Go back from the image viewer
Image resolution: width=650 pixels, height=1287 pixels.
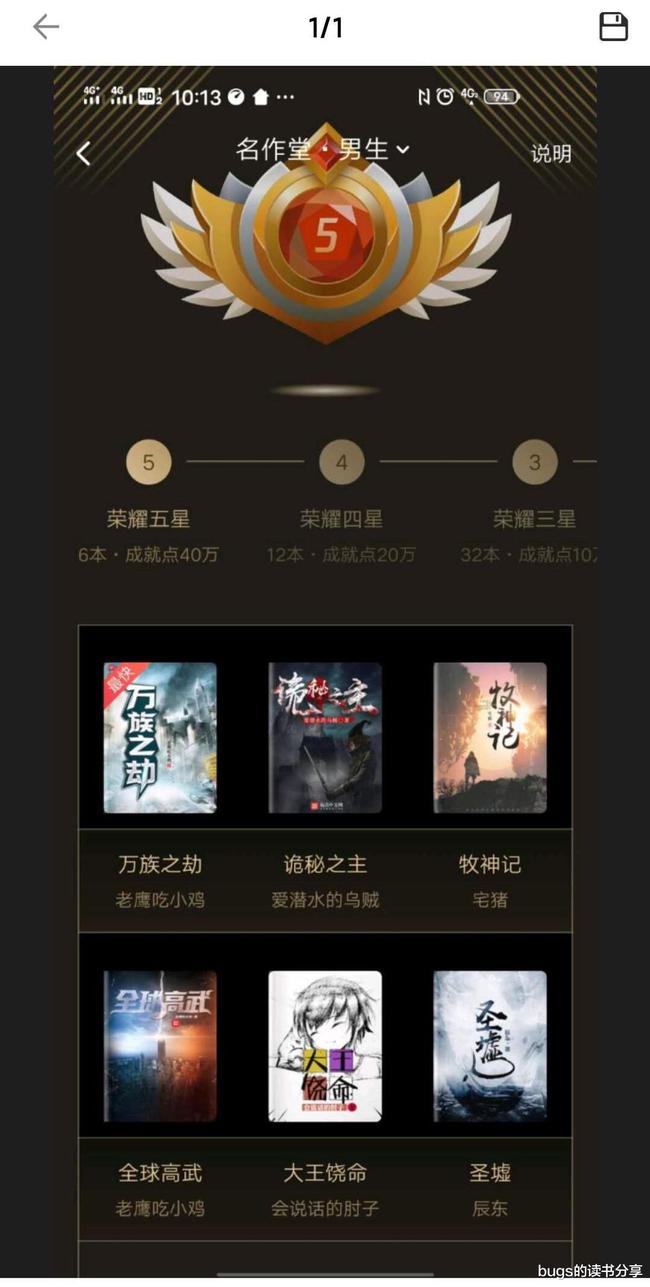[x=46, y=27]
